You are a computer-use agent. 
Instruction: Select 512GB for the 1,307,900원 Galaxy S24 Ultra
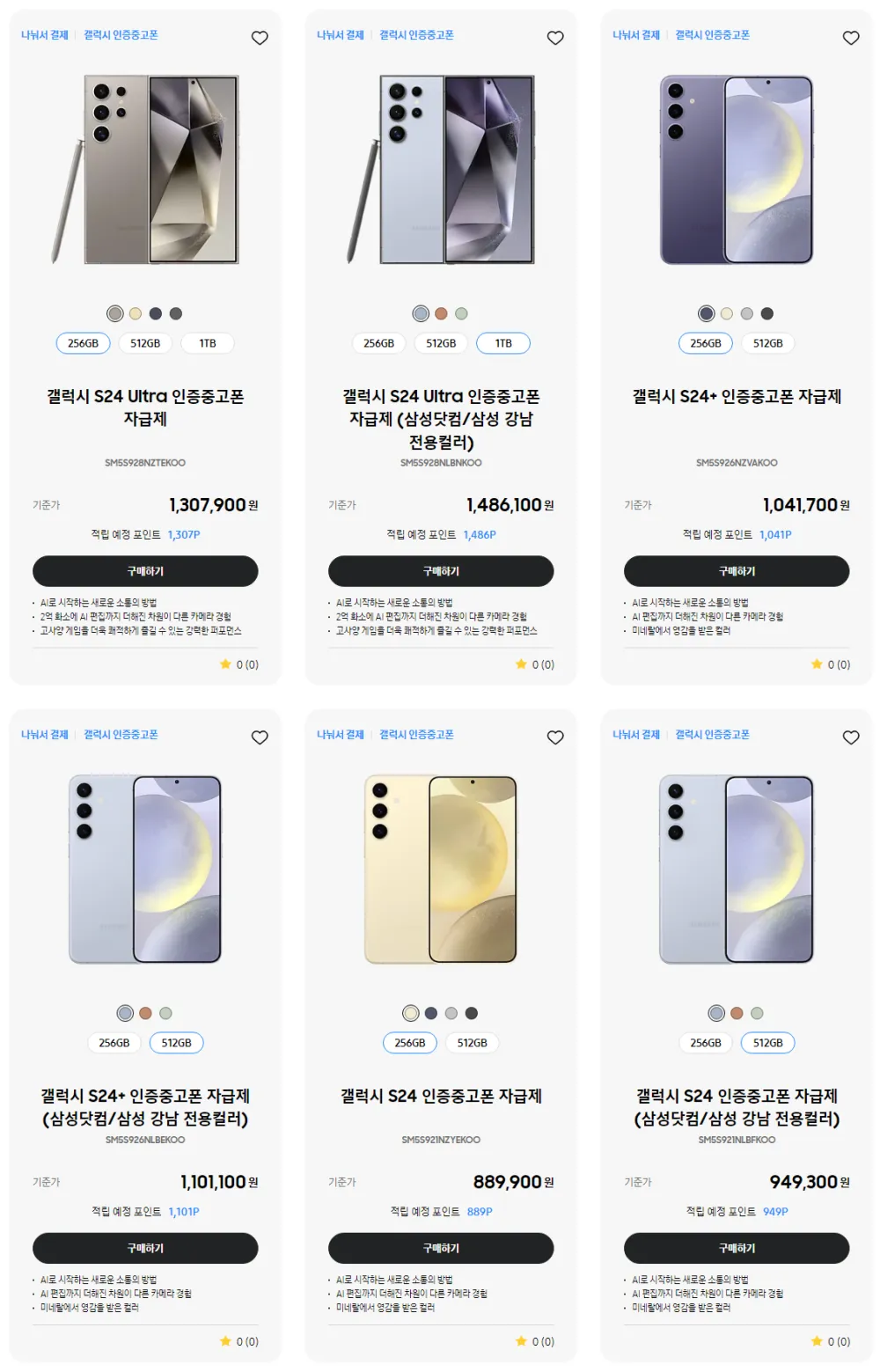(145, 343)
